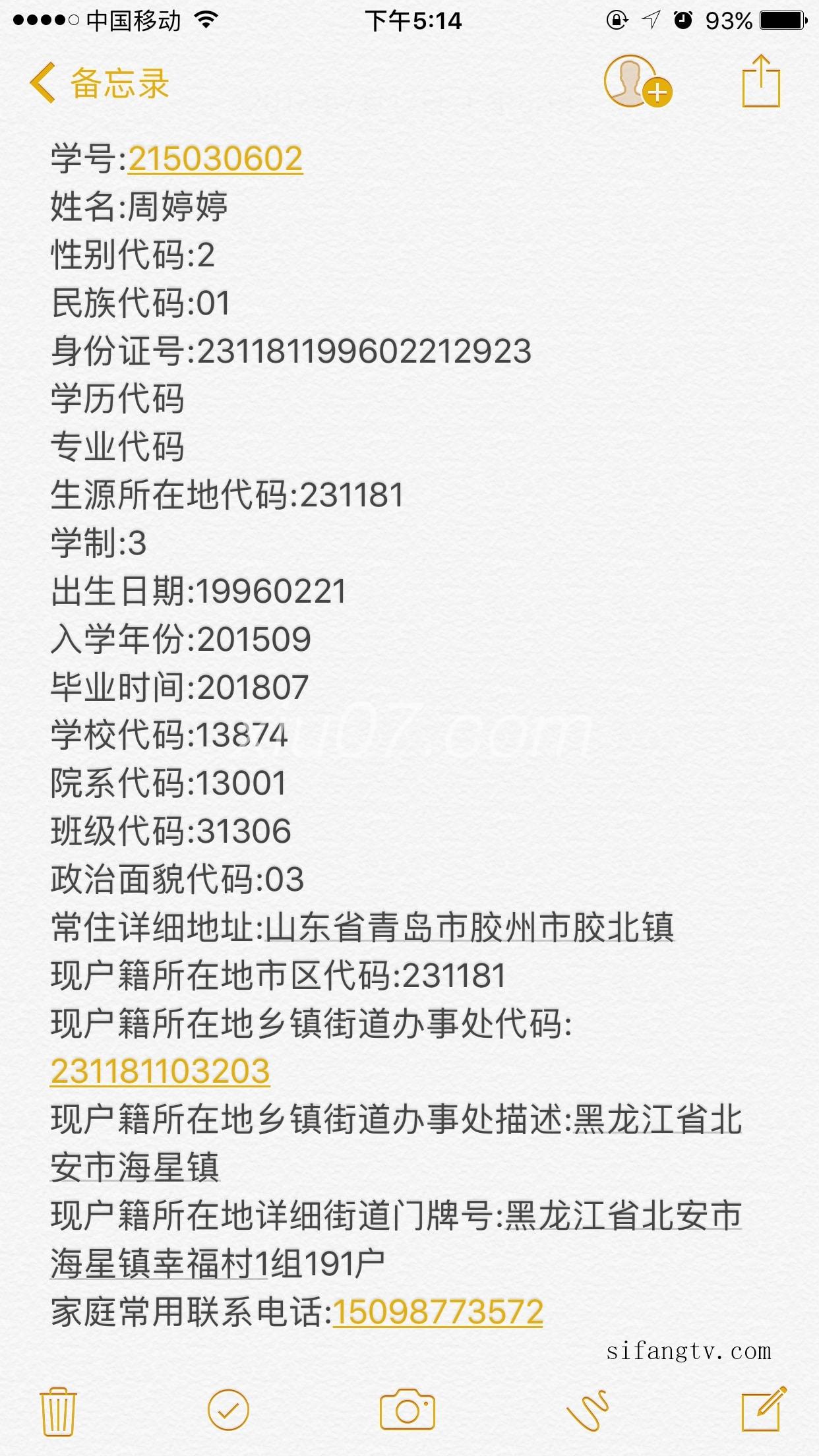This screenshot has width=819, height=1456.
Task: Compose a new note
Action: coord(764,1409)
